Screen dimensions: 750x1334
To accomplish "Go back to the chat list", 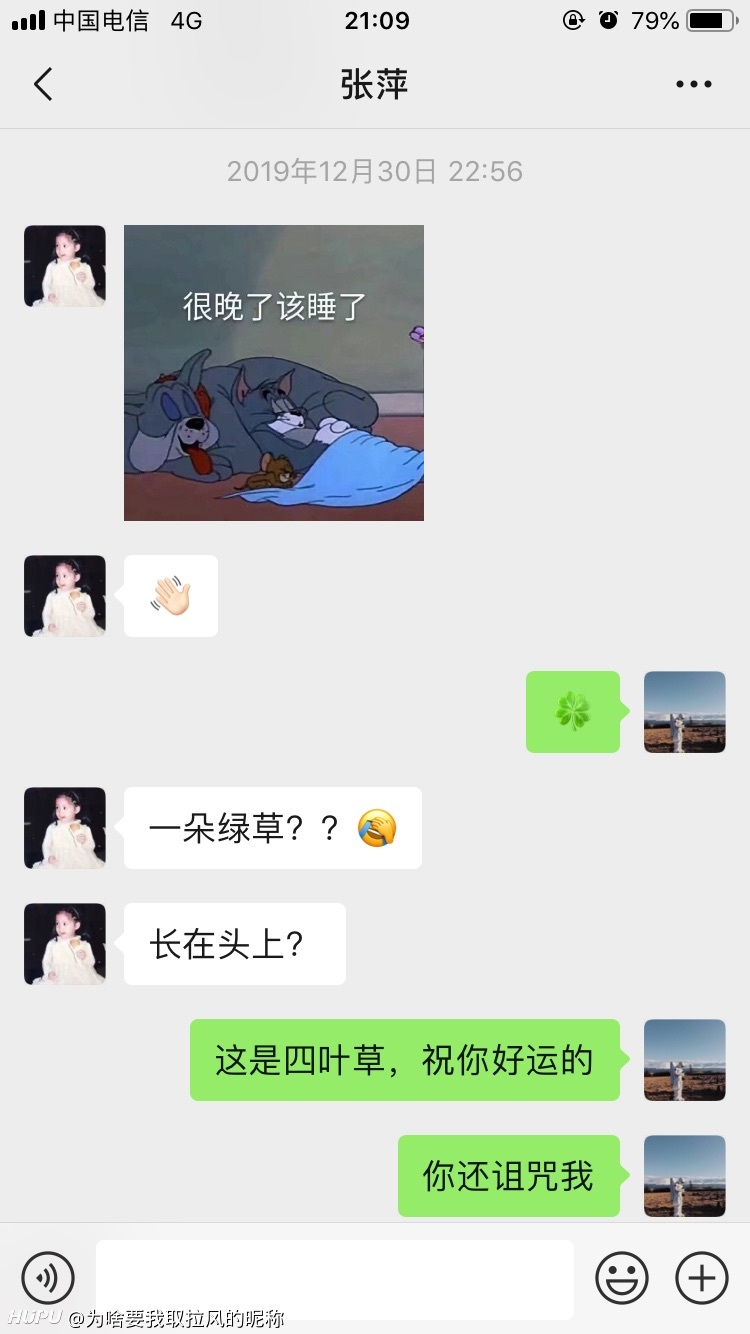I will (43, 85).
